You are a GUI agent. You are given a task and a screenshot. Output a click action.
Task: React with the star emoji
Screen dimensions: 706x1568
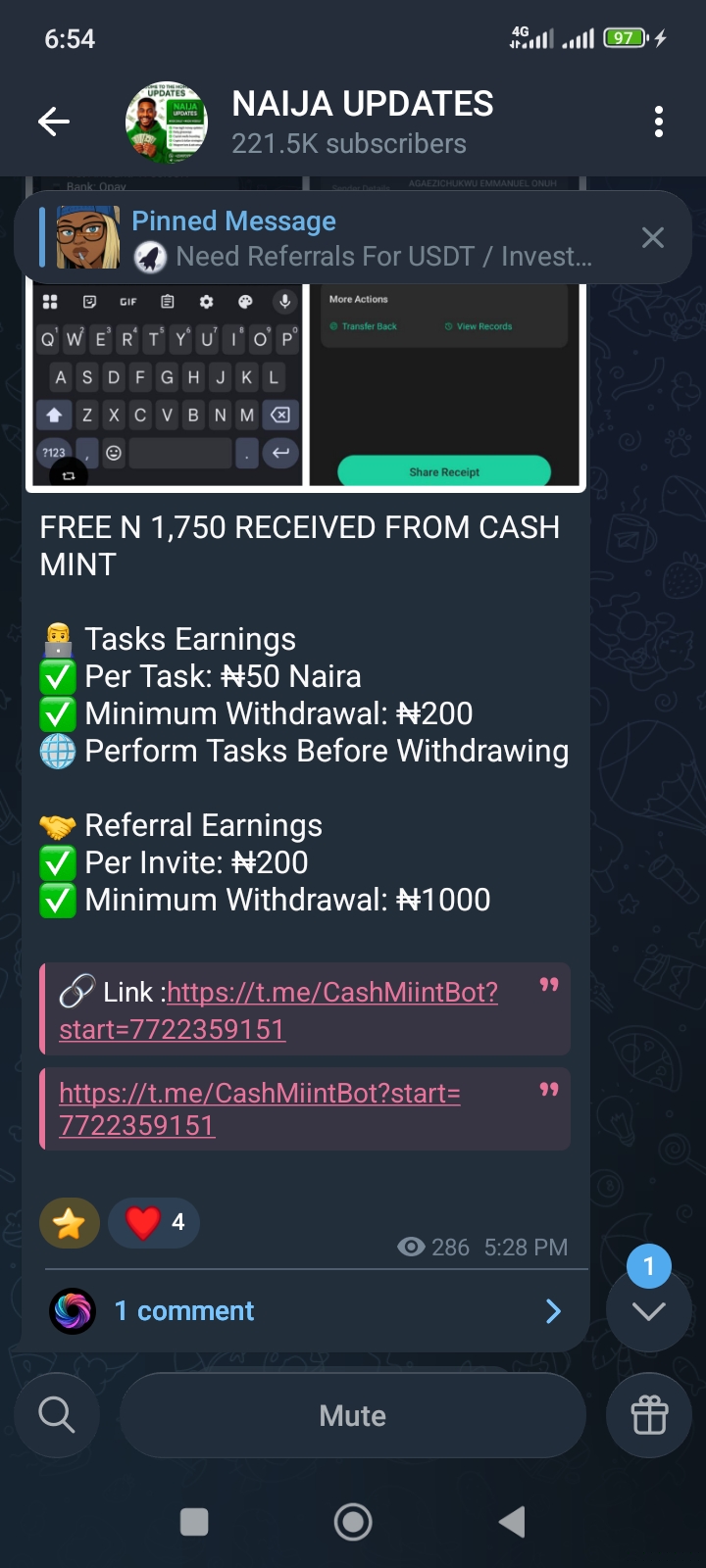pyautogui.click(x=69, y=1223)
